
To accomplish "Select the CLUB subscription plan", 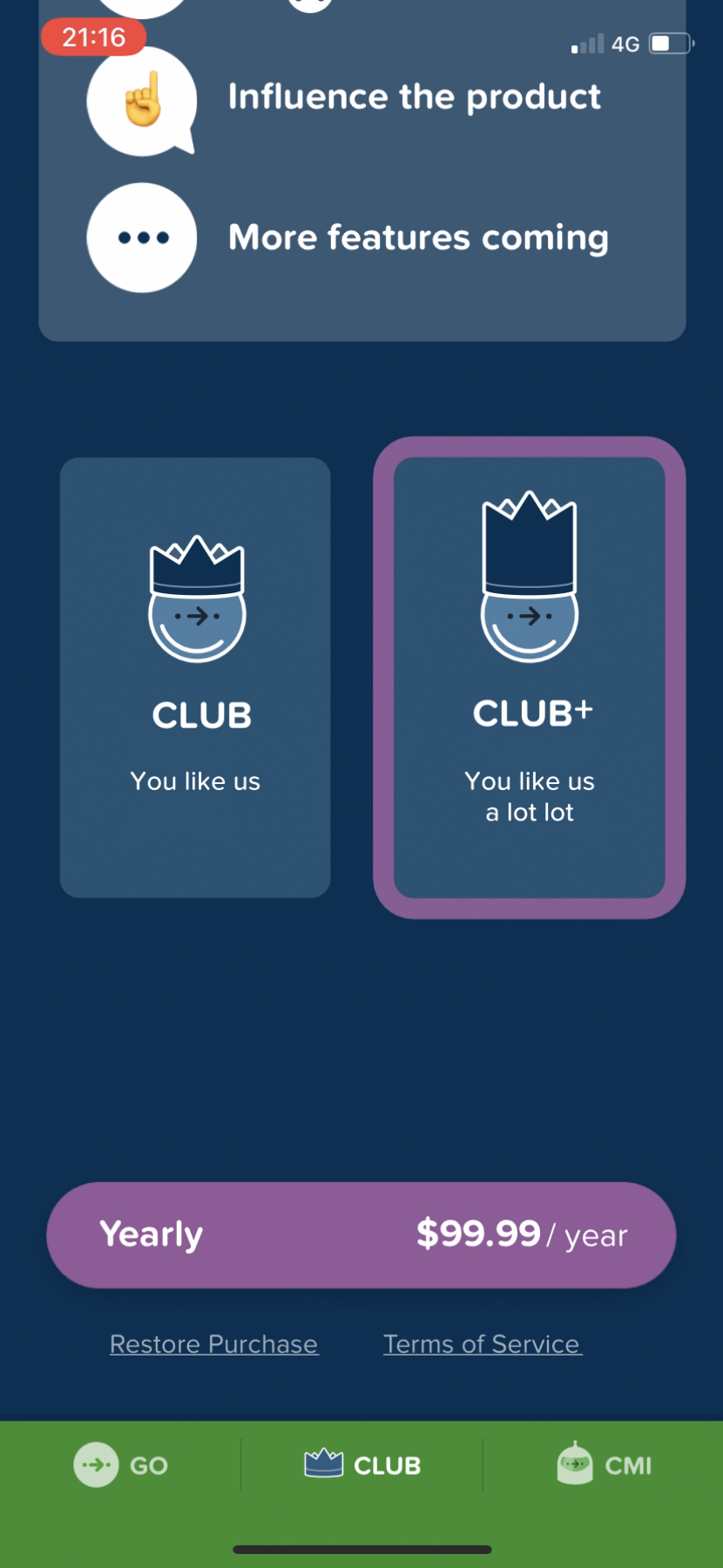I will click(x=195, y=678).
